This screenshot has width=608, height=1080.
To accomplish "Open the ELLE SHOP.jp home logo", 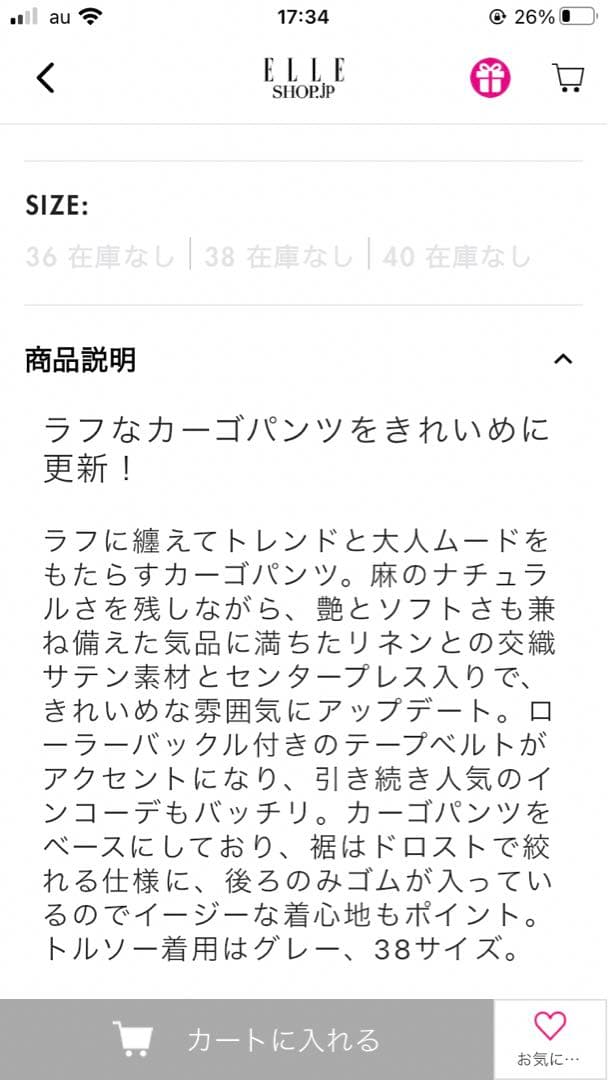I will pos(304,78).
